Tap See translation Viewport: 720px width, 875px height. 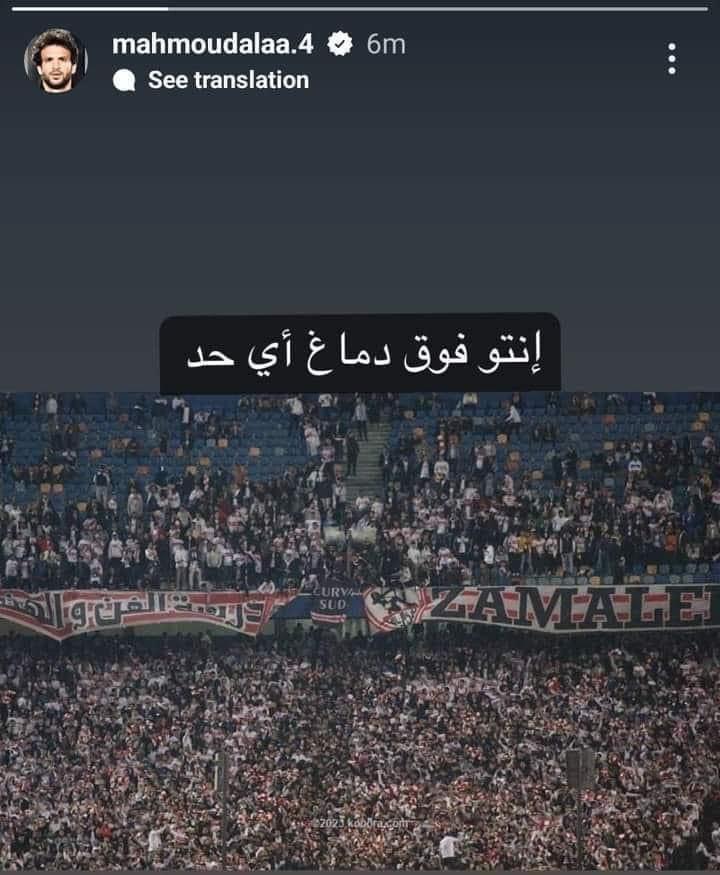[227, 80]
